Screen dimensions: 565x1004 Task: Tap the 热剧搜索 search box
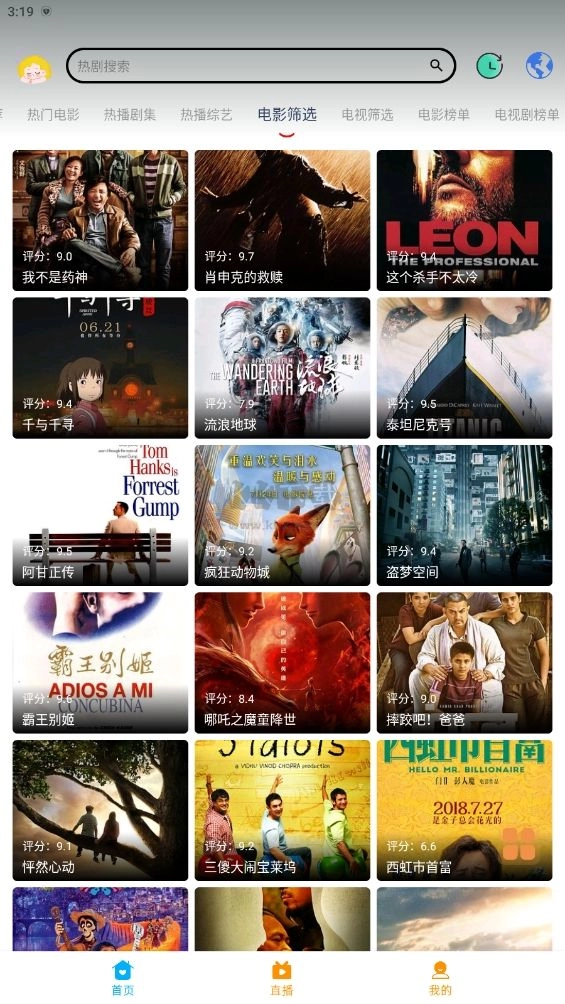(x=261, y=65)
